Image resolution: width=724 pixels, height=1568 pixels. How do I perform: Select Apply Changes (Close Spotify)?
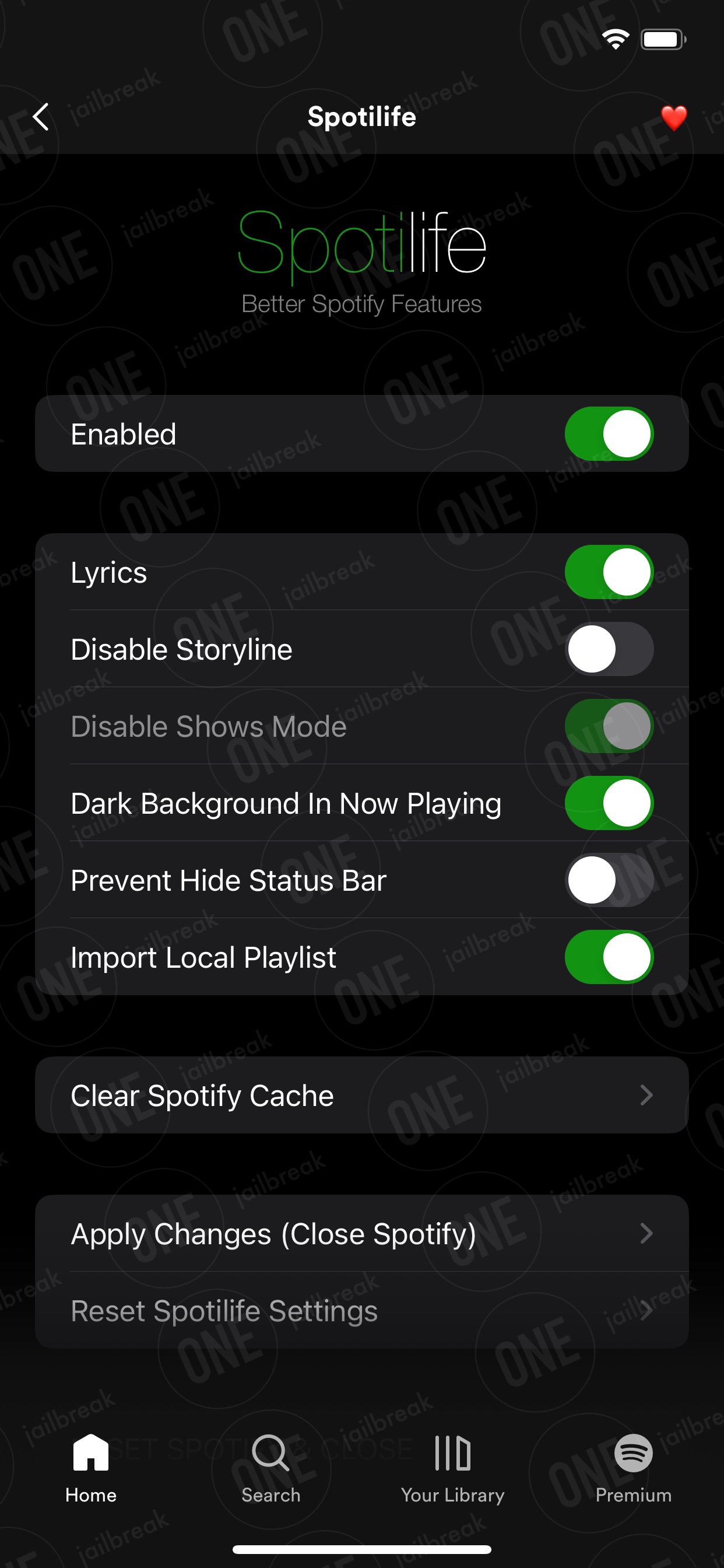click(362, 1233)
